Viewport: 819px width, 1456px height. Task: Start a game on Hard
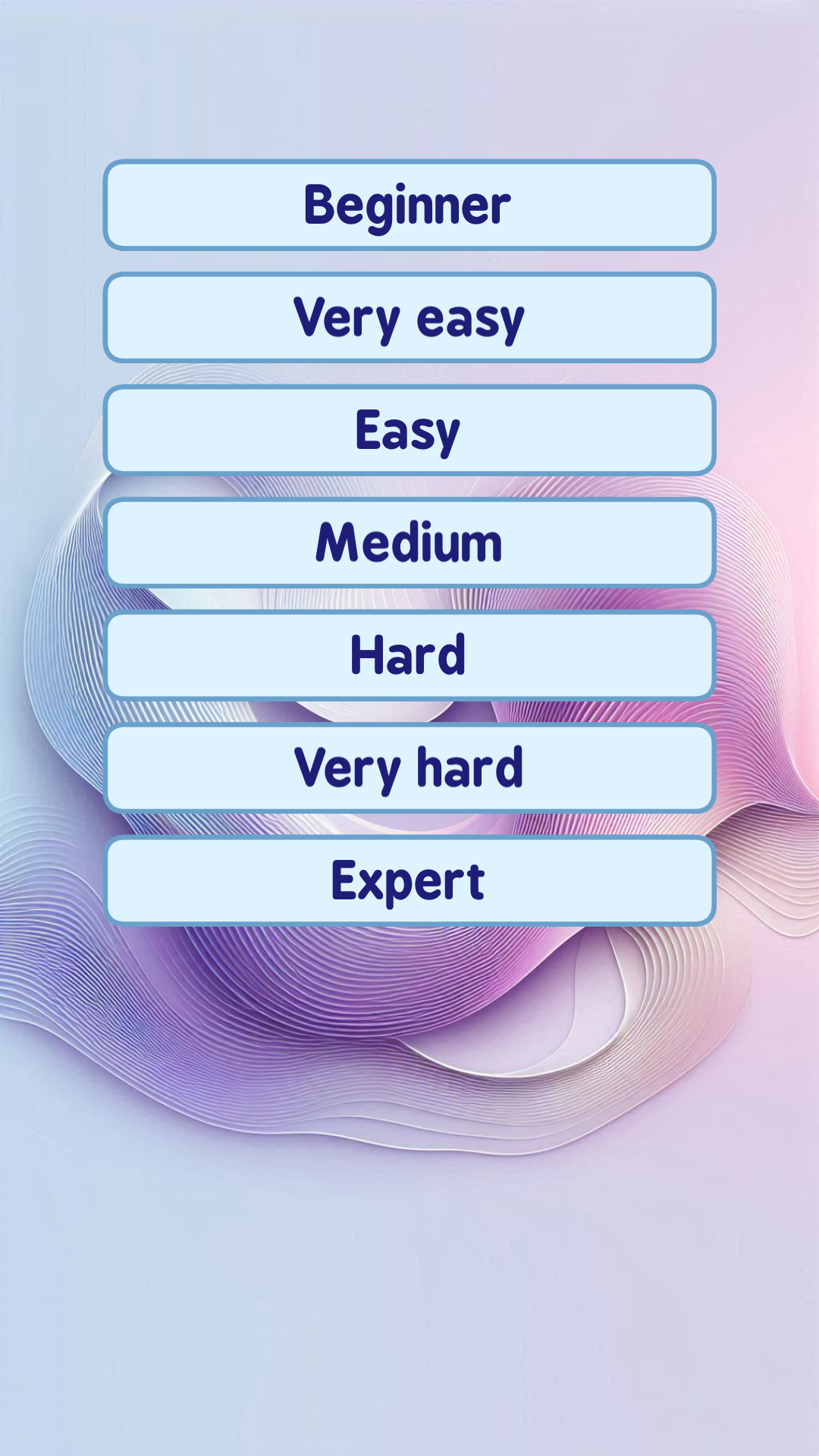click(409, 655)
